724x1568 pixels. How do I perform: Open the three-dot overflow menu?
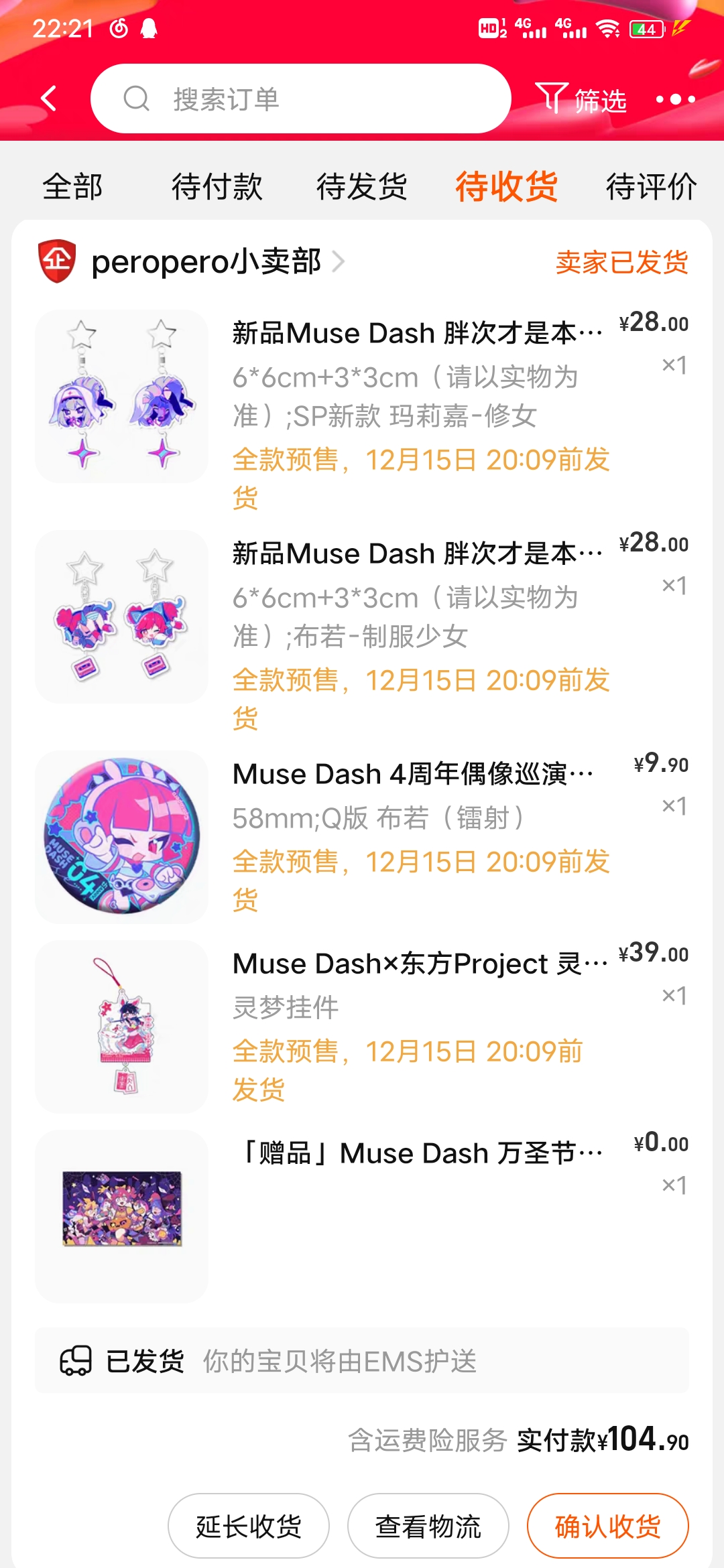coord(675,100)
